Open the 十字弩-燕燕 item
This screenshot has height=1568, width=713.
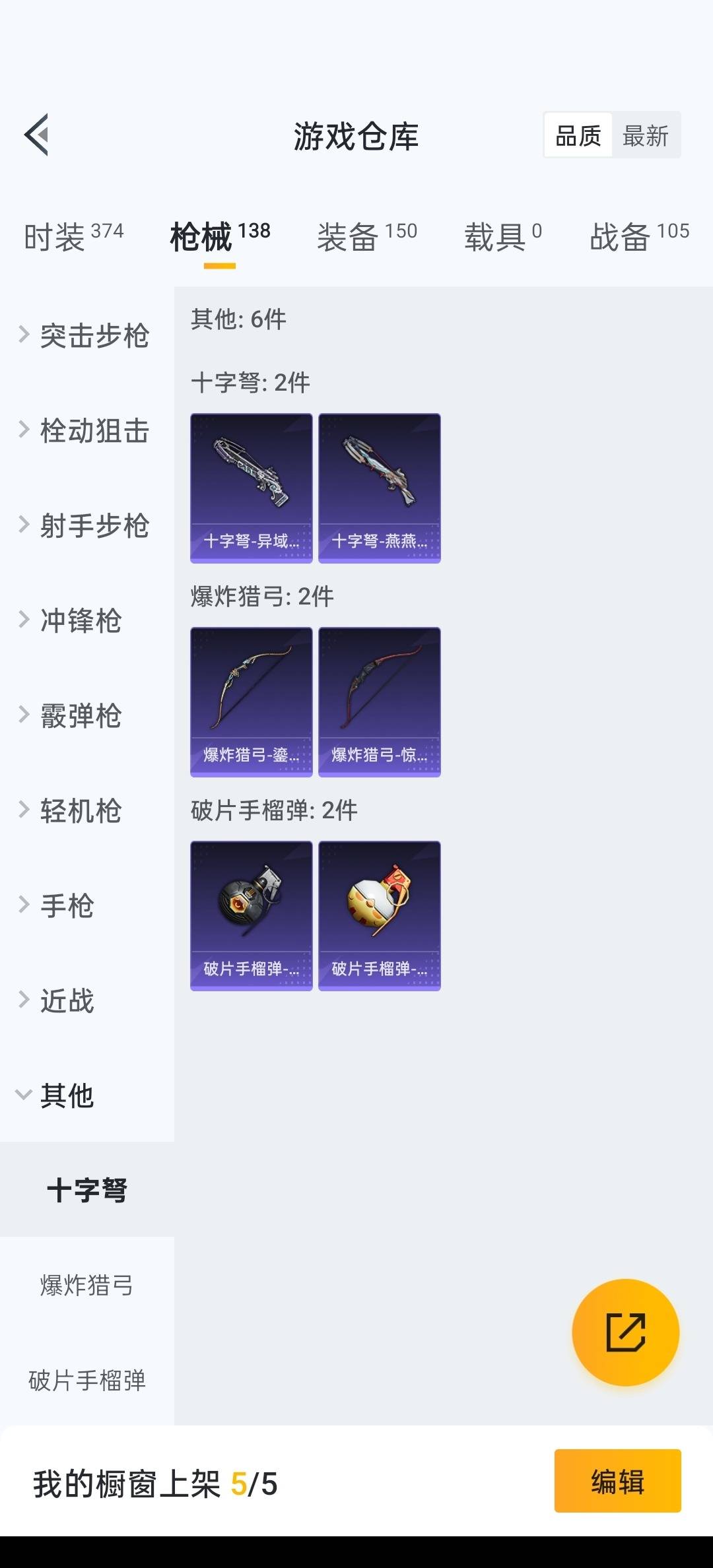click(x=380, y=488)
